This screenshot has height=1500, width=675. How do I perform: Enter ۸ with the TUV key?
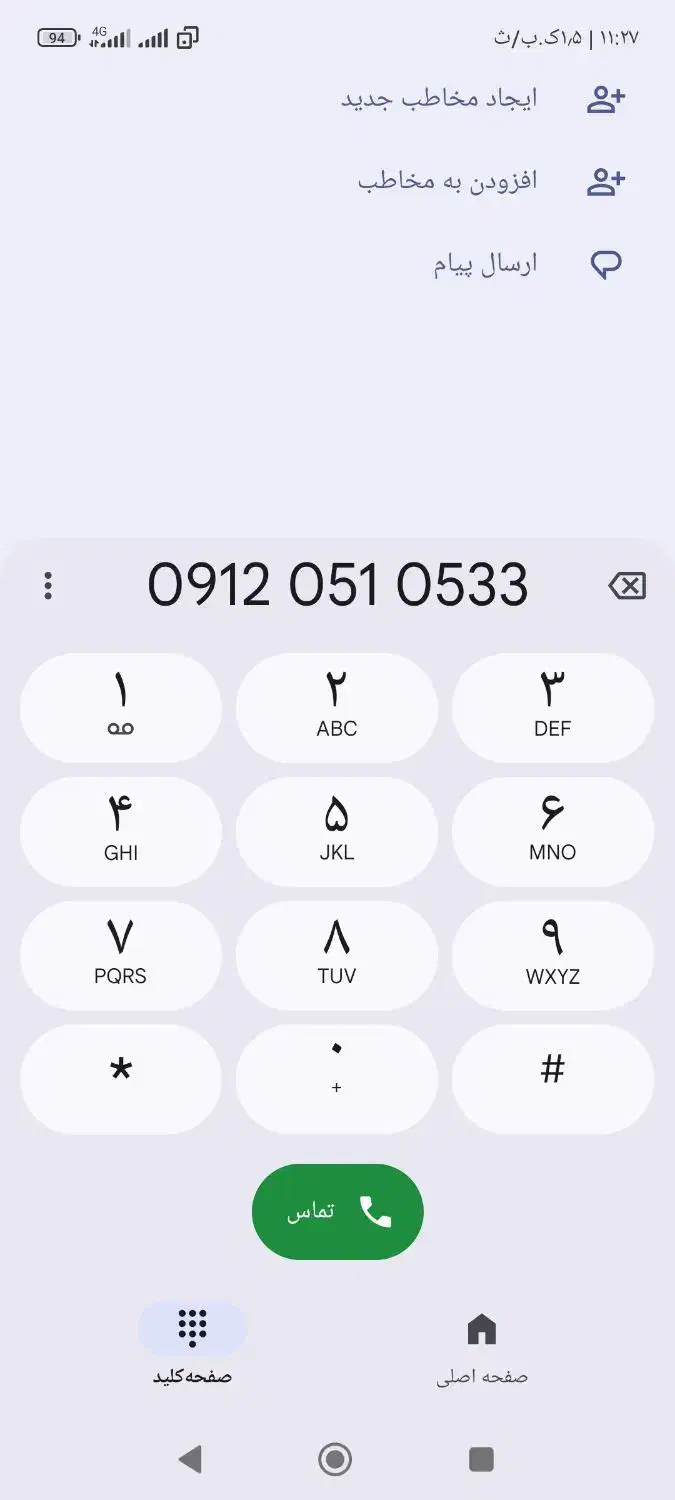coord(337,956)
